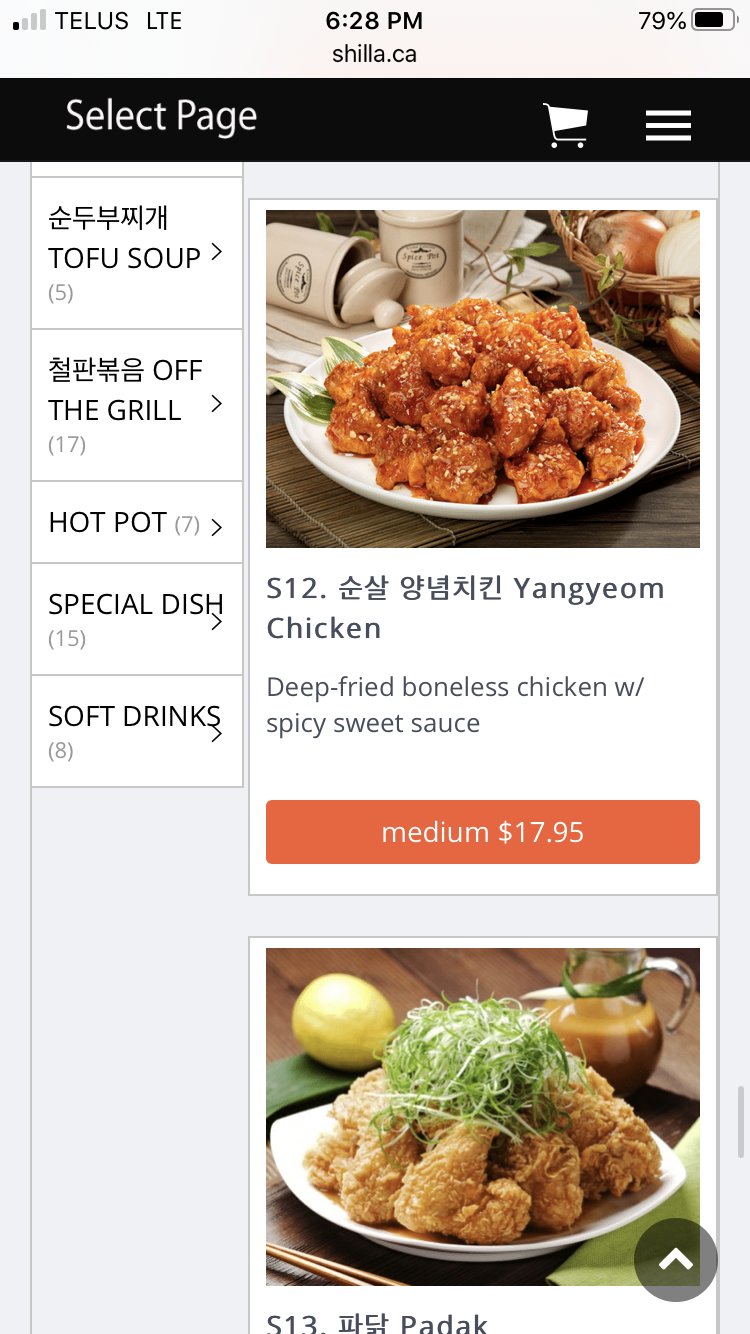Tap the shilla.ca address bar

coord(374,54)
